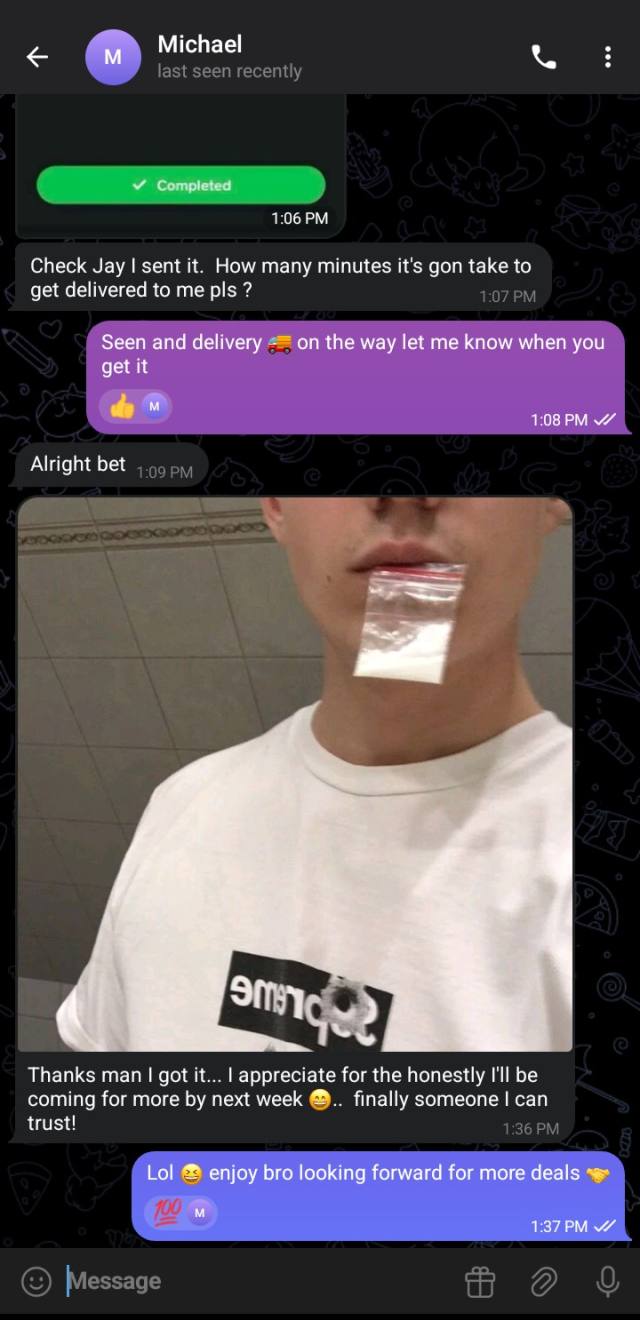Open the photo sent at 1:36 PM
Image resolution: width=640 pixels, height=1320 pixels.
295,775
